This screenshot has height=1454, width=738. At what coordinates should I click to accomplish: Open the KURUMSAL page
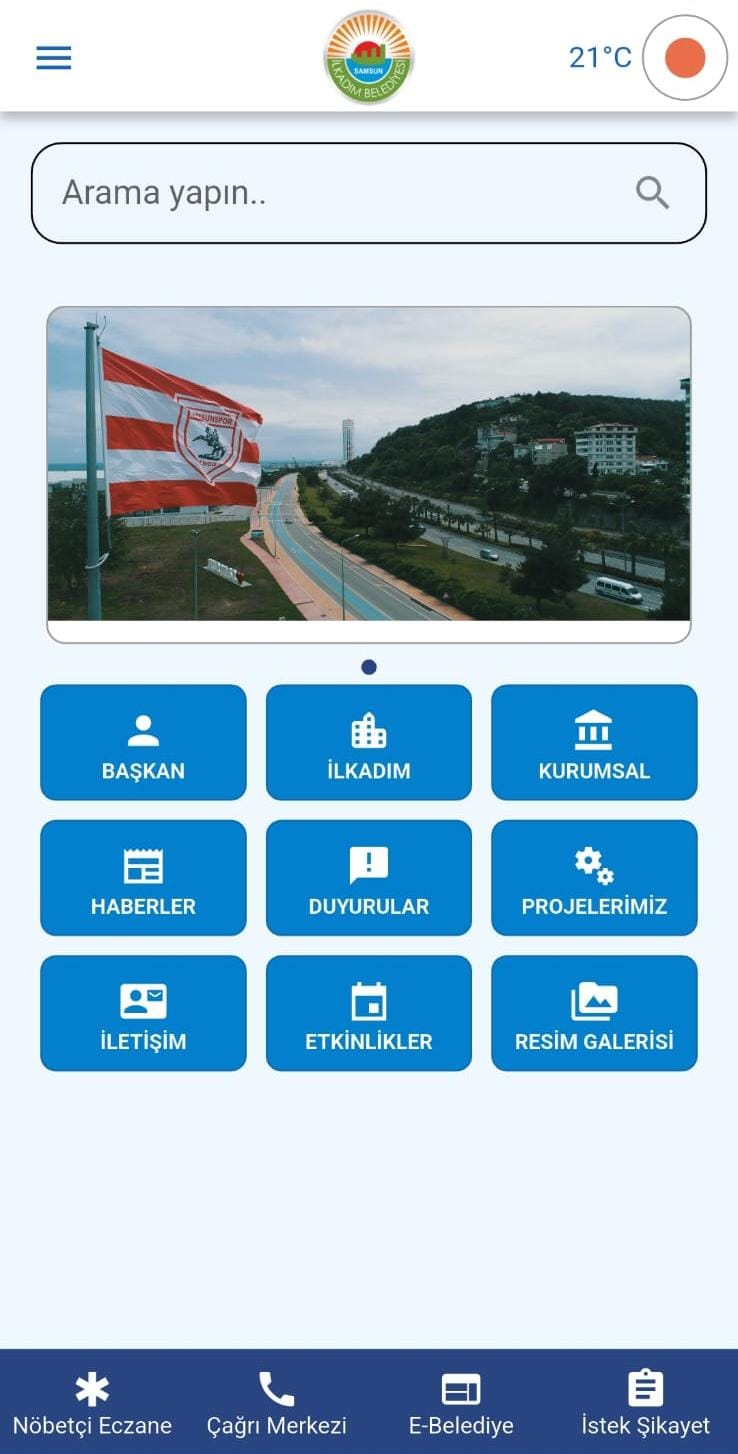click(x=594, y=742)
